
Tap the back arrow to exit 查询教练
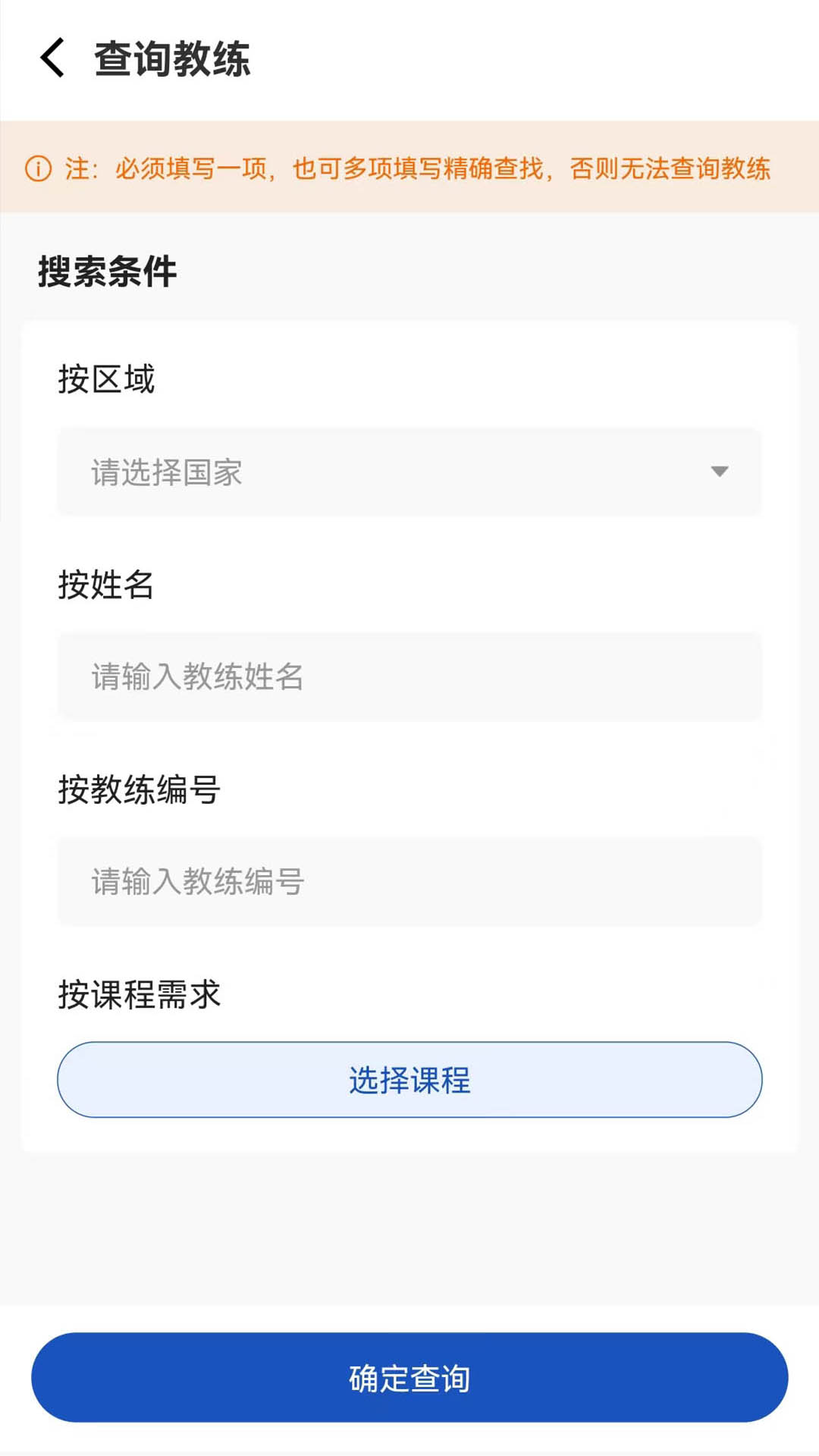52,58
